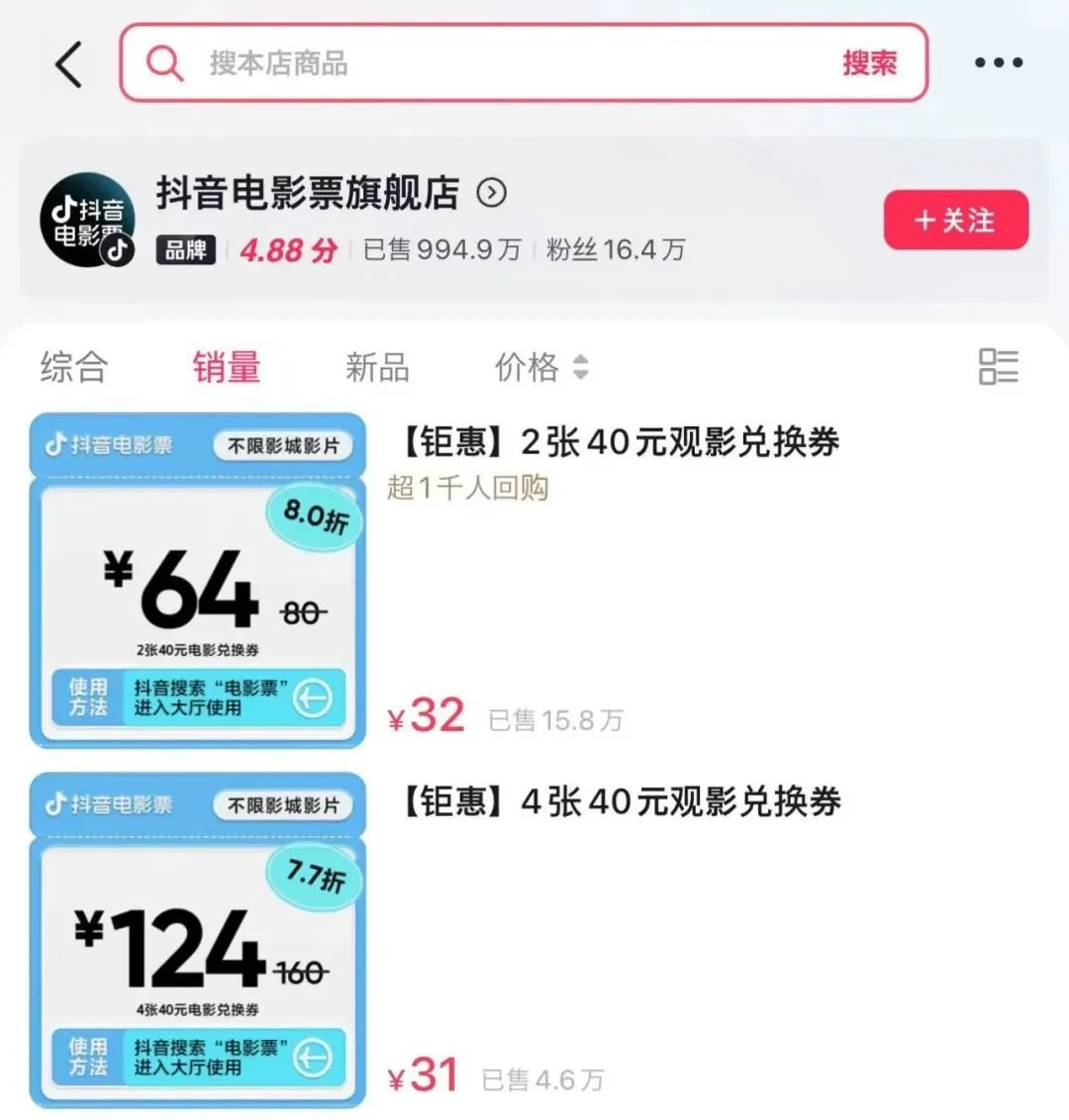Switch to the 新品 tab
The width and height of the screenshot is (1069, 1120).
(377, 367)
